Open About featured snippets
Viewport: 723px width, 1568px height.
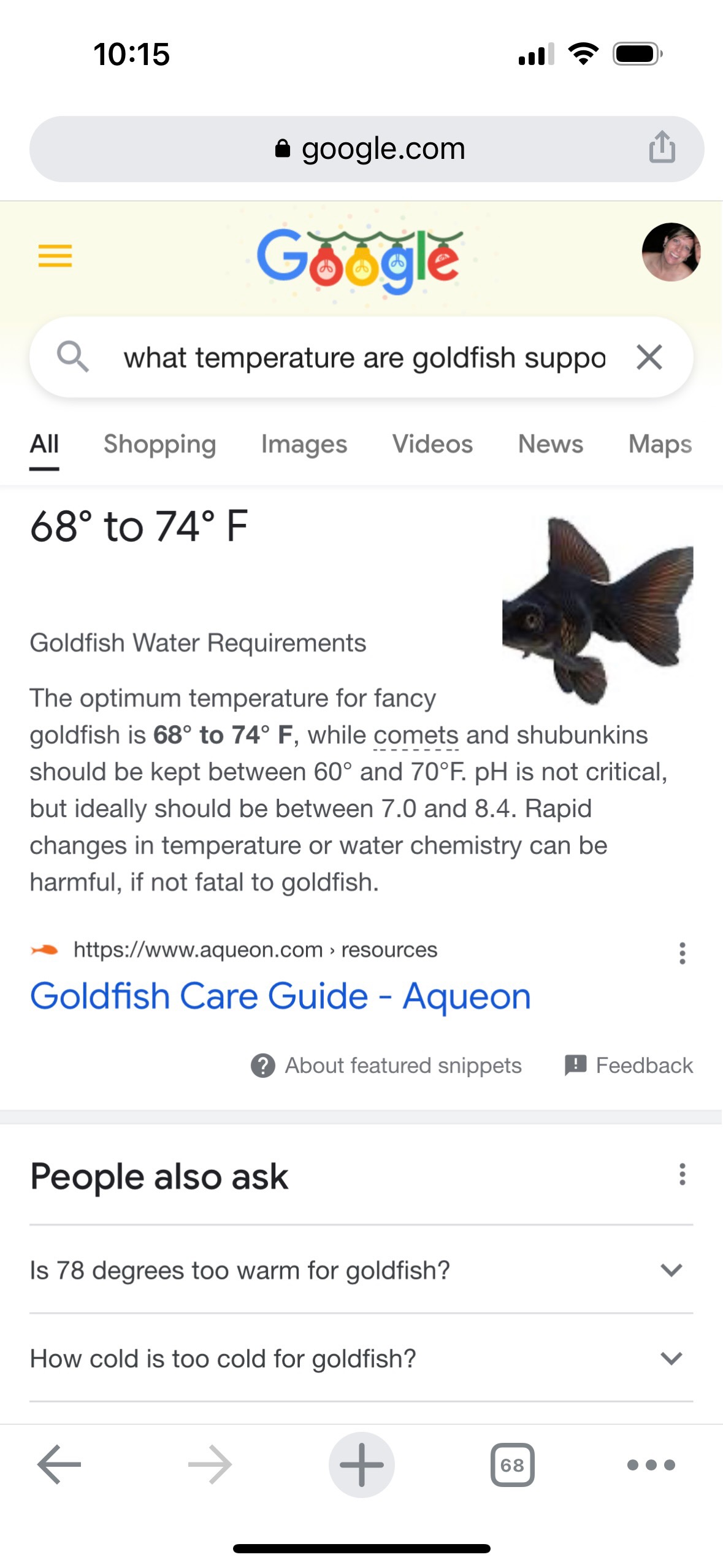pyautogui.click(x=386, y=1066)
